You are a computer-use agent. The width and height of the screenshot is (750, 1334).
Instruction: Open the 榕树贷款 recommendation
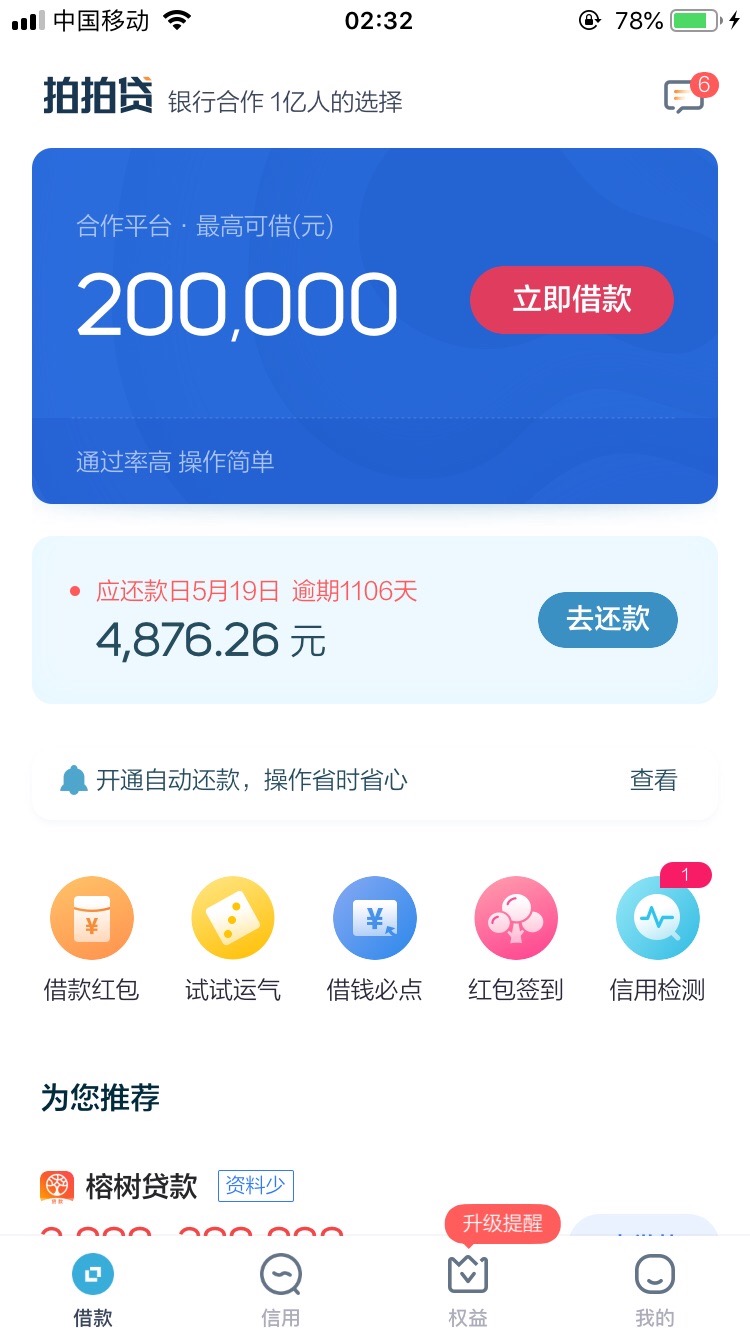pyautogui.click(x=140, y=1188)
